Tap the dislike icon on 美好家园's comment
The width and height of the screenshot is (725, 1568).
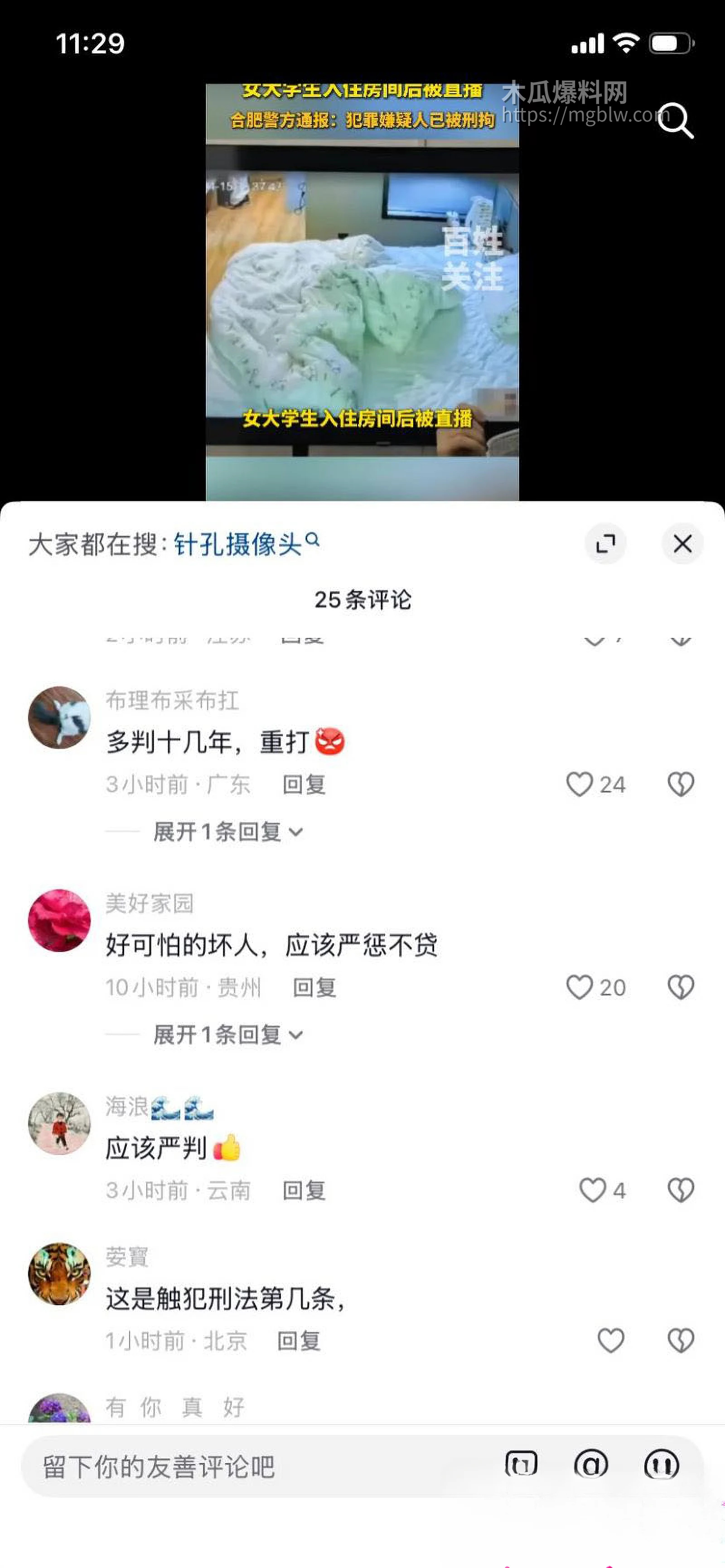click(x=680, y=988)
